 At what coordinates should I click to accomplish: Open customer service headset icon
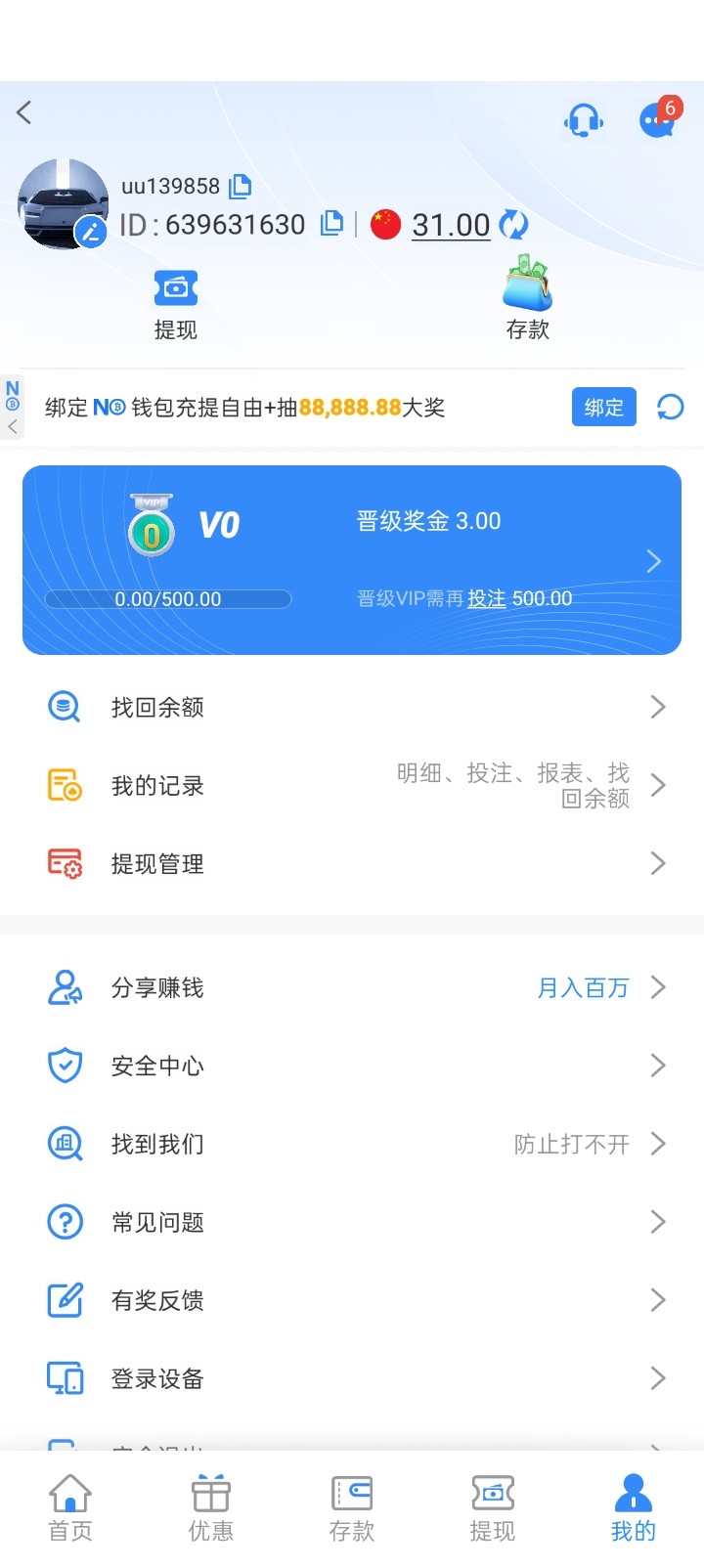point(584,121)
